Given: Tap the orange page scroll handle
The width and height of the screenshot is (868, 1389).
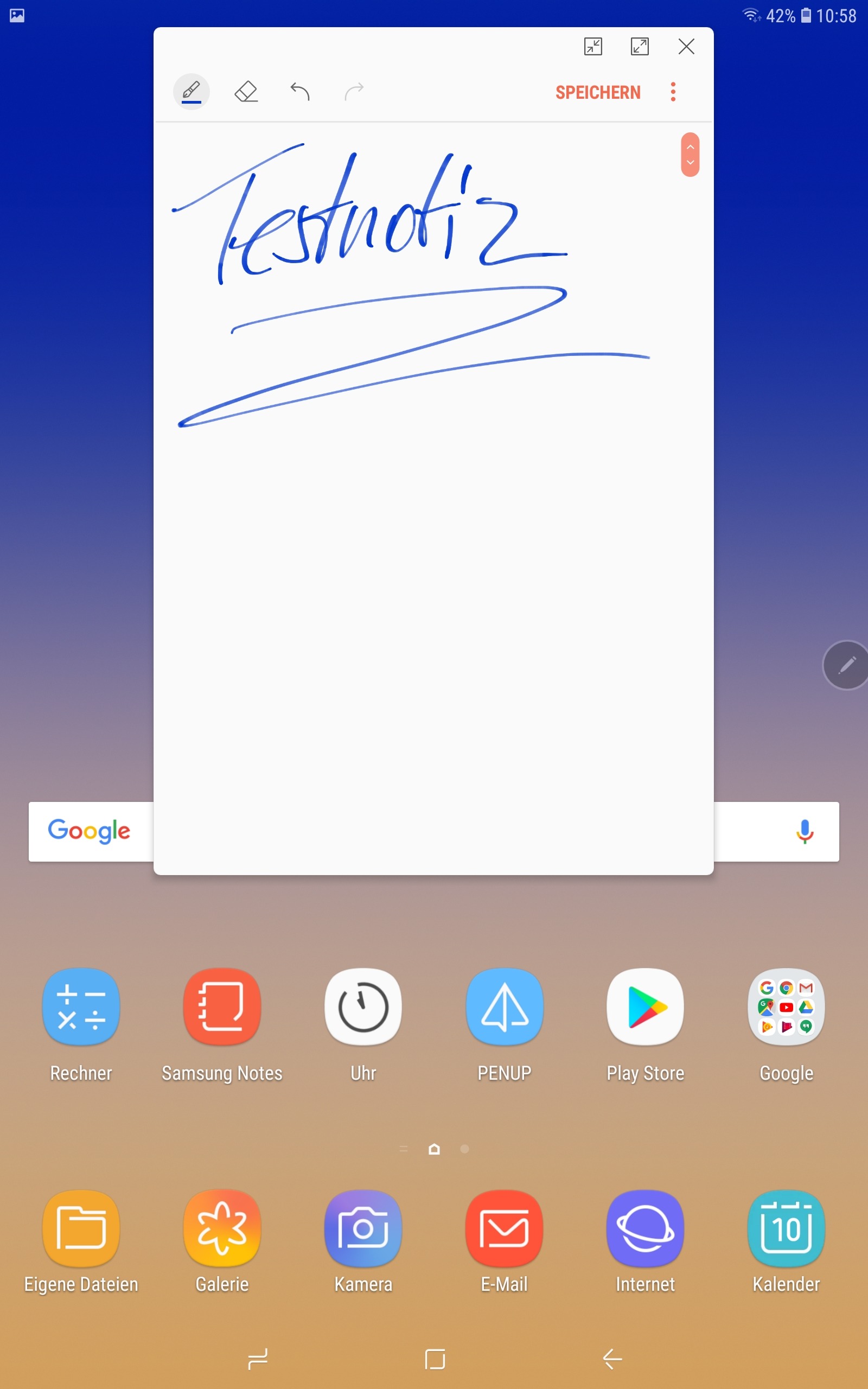Looking at the screenshot, I should coord(690,155).
